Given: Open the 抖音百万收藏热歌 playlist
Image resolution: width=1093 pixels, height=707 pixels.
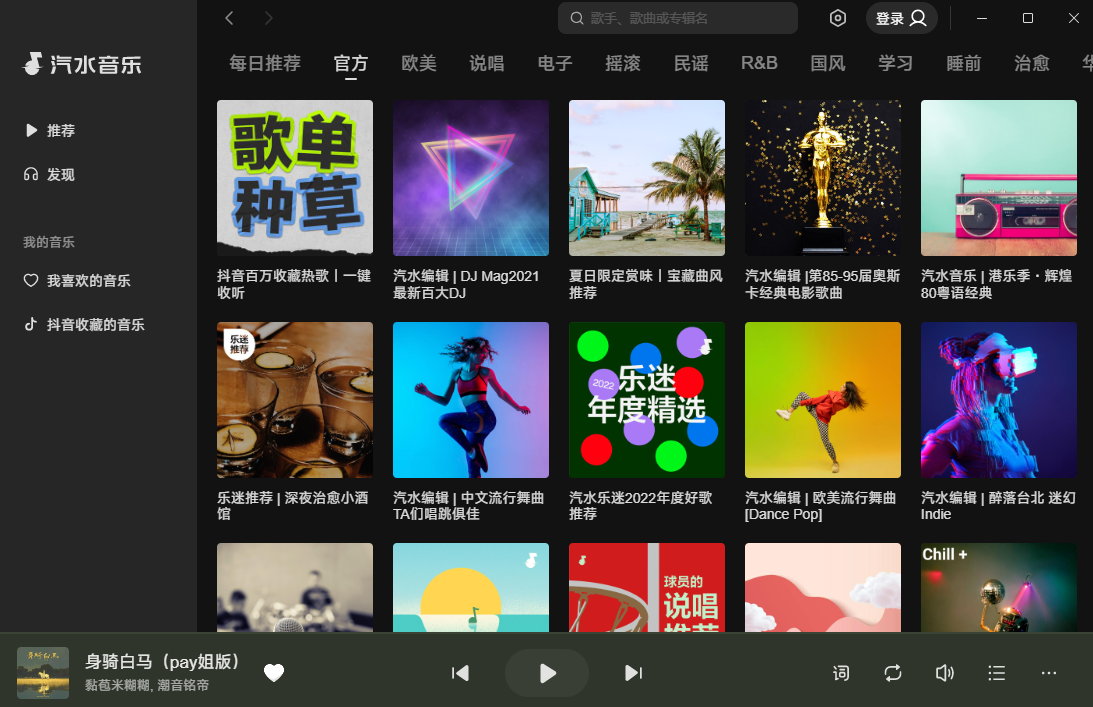Looking at the screenshot, I should pyautogui.click(x=295, y=178).
